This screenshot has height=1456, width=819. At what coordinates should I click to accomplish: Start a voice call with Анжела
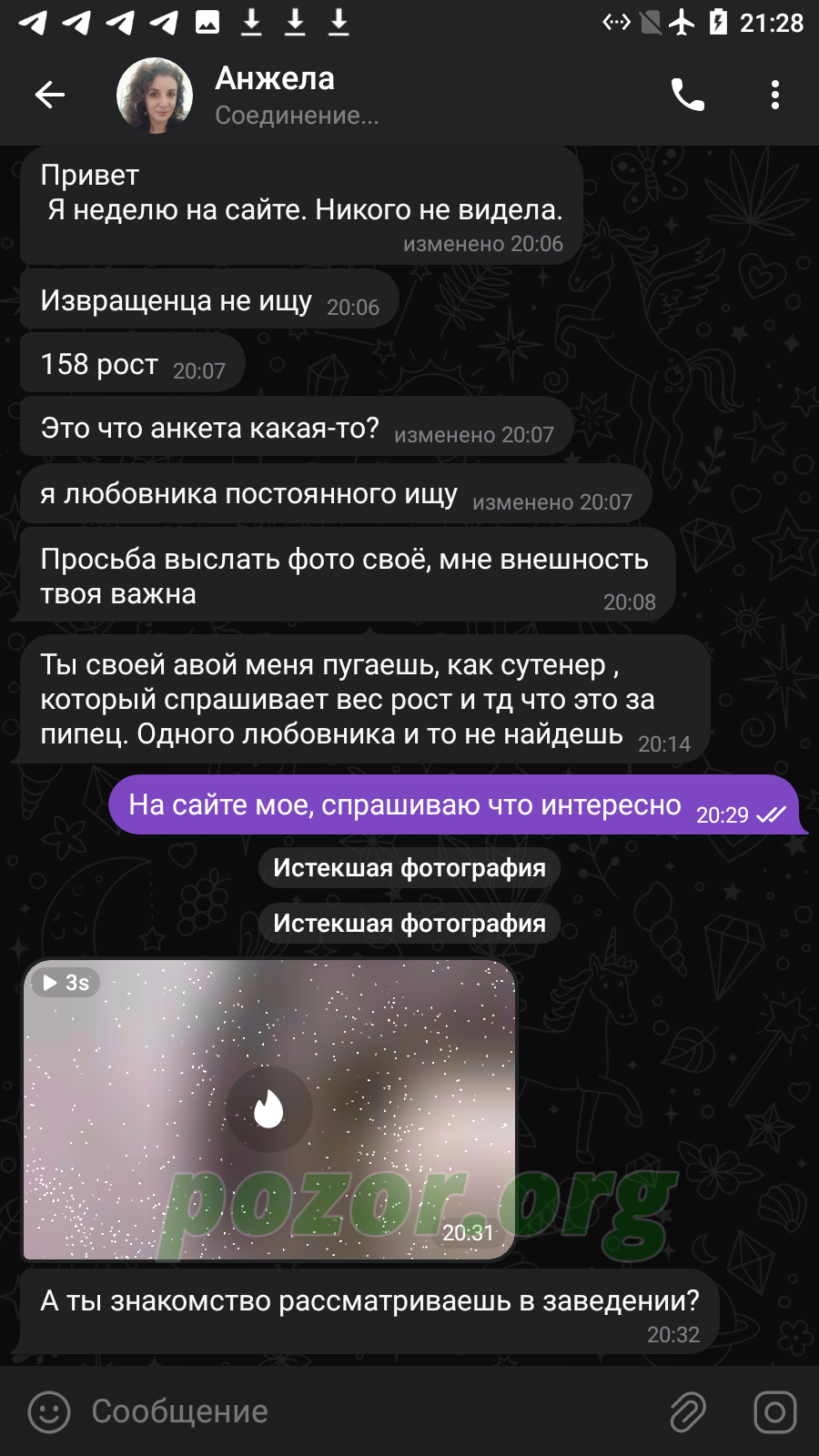(688, 95)
